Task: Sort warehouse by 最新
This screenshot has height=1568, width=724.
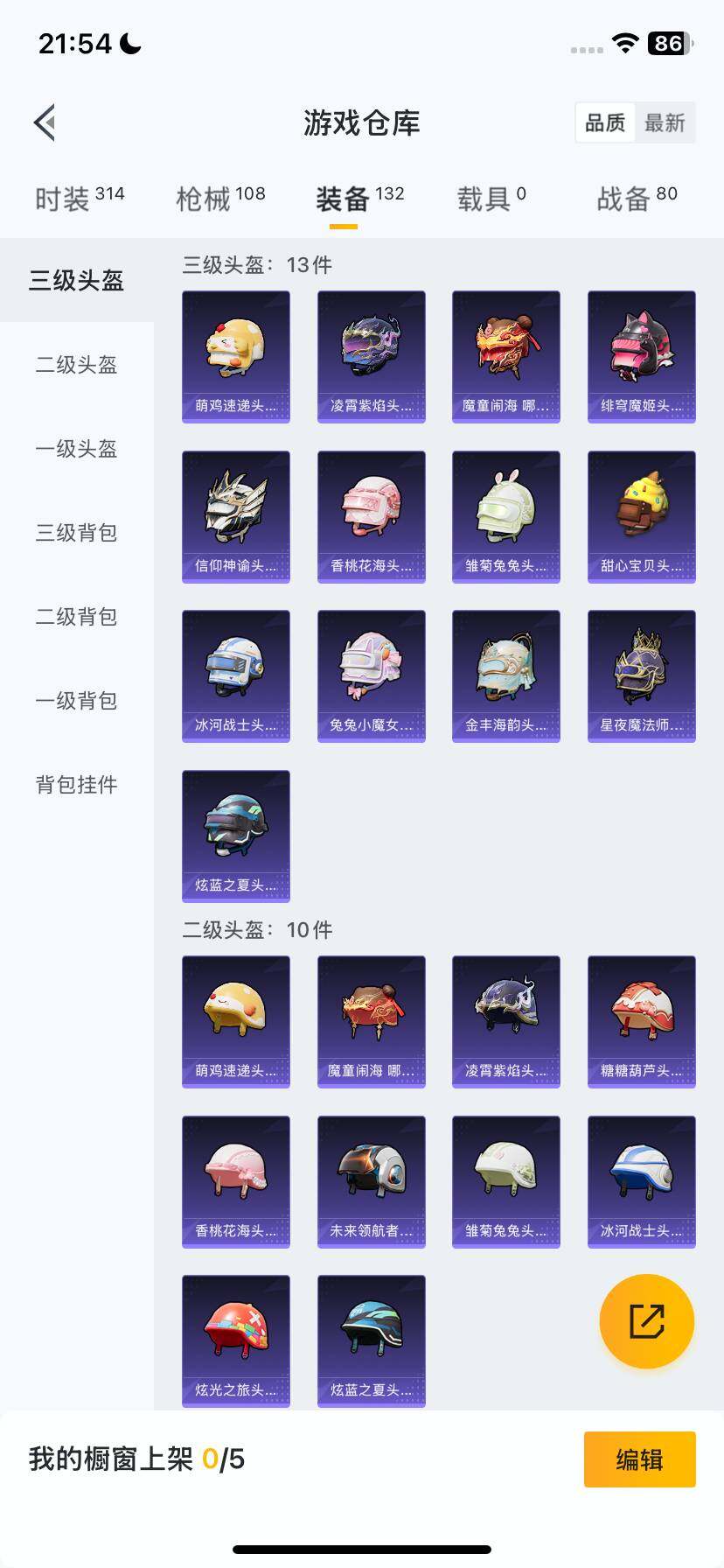Action: click(x=665, y=123)
